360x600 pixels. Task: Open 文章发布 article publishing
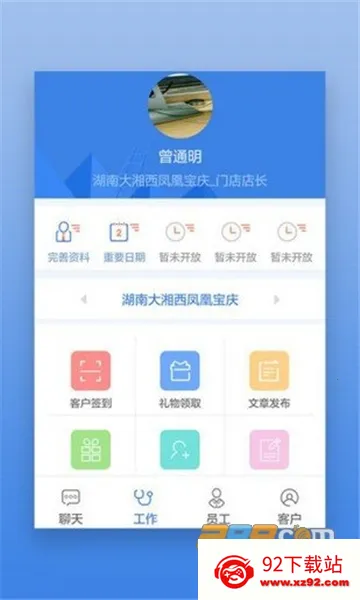pyautogui.click(x=269, y=379)
